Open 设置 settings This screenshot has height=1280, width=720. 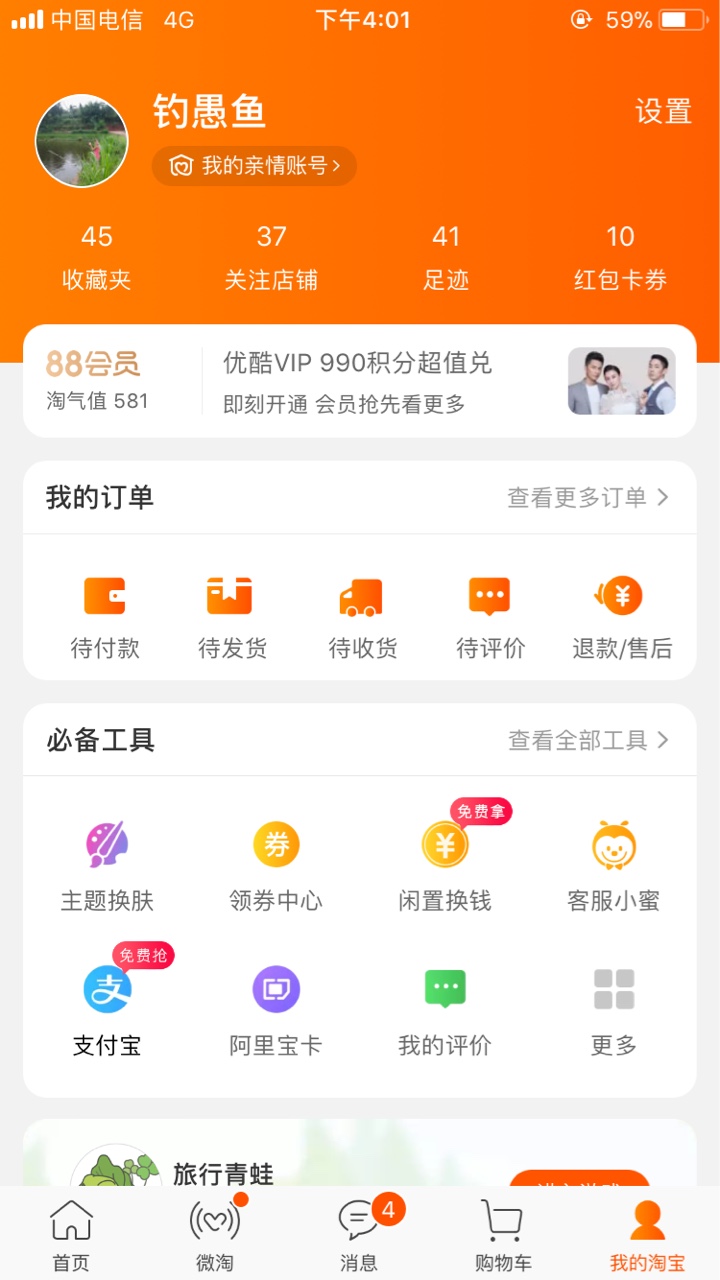pos(663,111)
